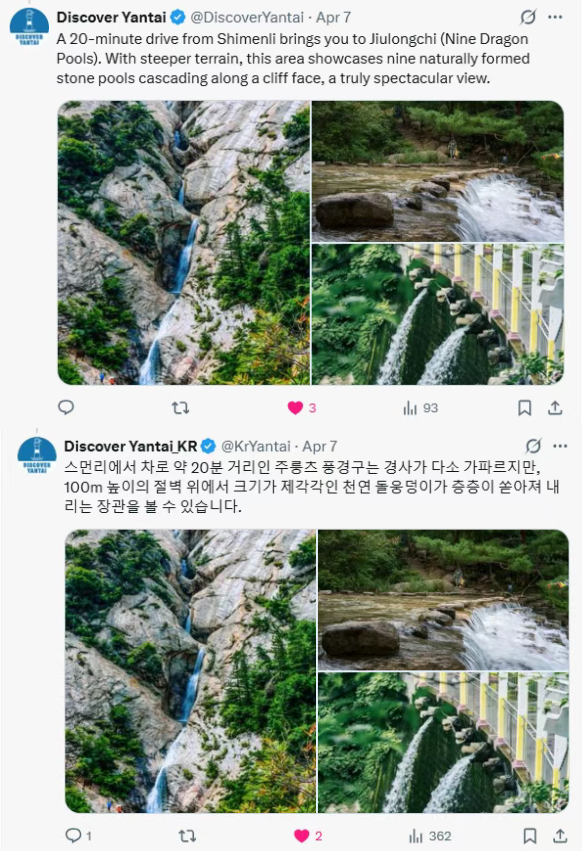
Task: Bookmark the Discover Yantai_KR post
Action: click(x=530, y=836)
